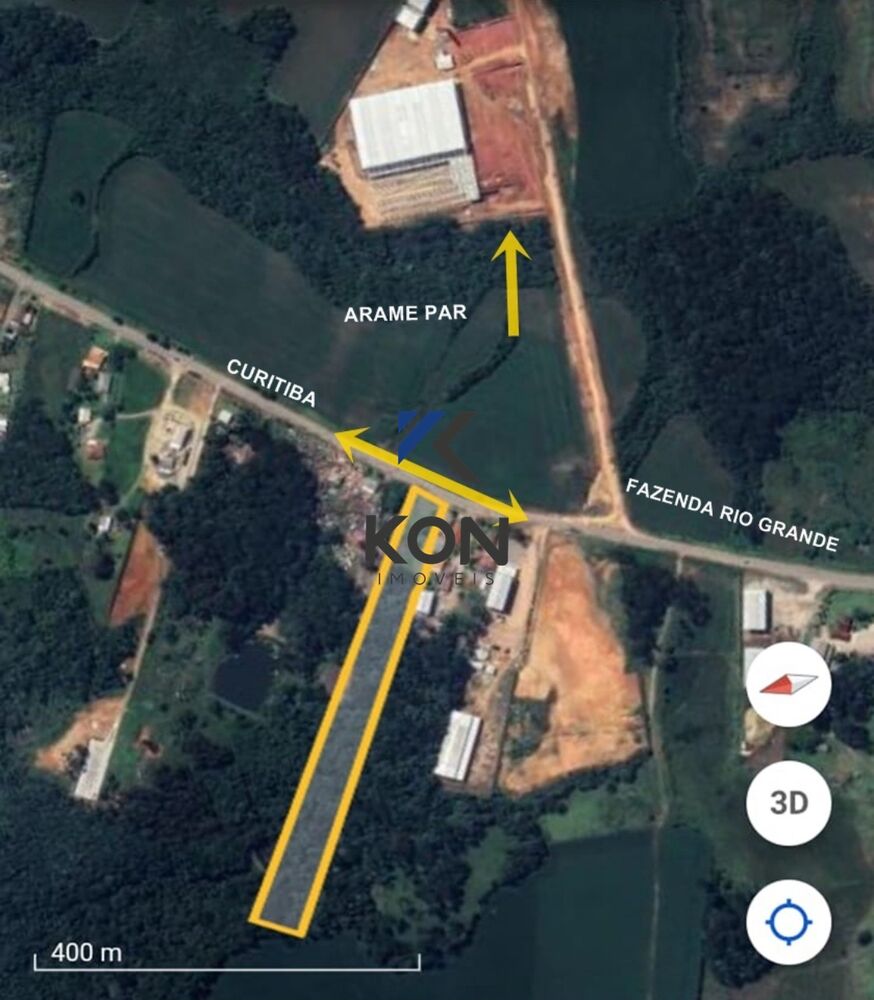The width and height of the screenshot is (874, 1000).
Task: Click the CURITIBA road label
Action: pos(270,383)
